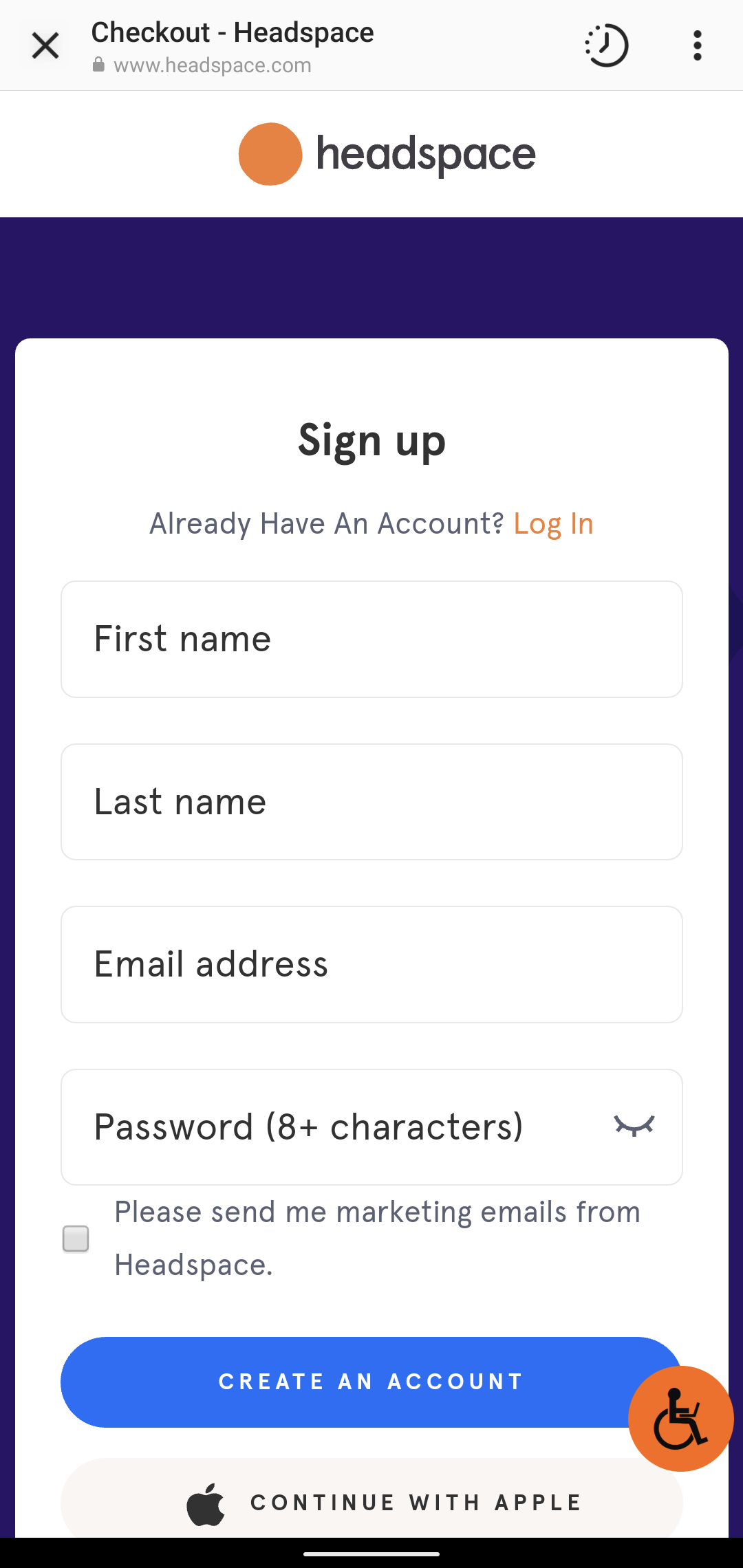
Task: Show the password using the eye icon
Action: click(634, 1126)
